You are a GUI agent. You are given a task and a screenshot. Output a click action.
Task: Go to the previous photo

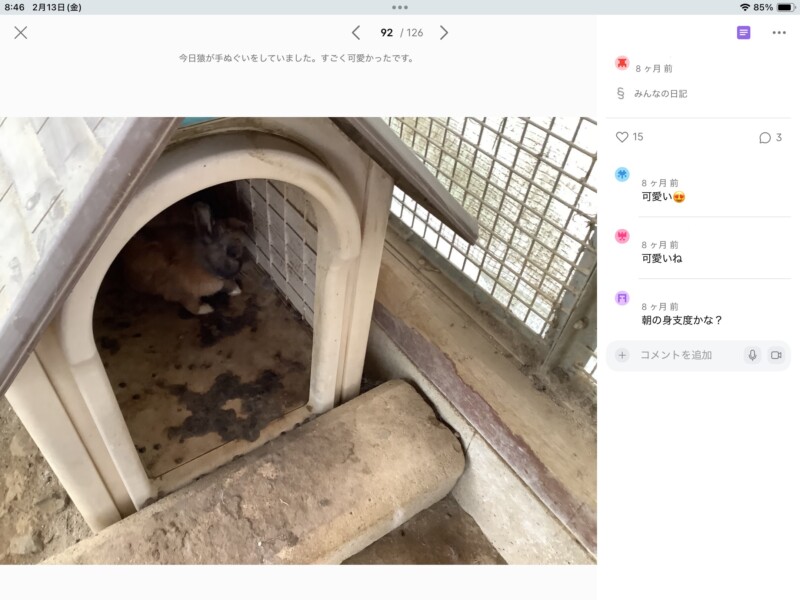click(356, 33)
